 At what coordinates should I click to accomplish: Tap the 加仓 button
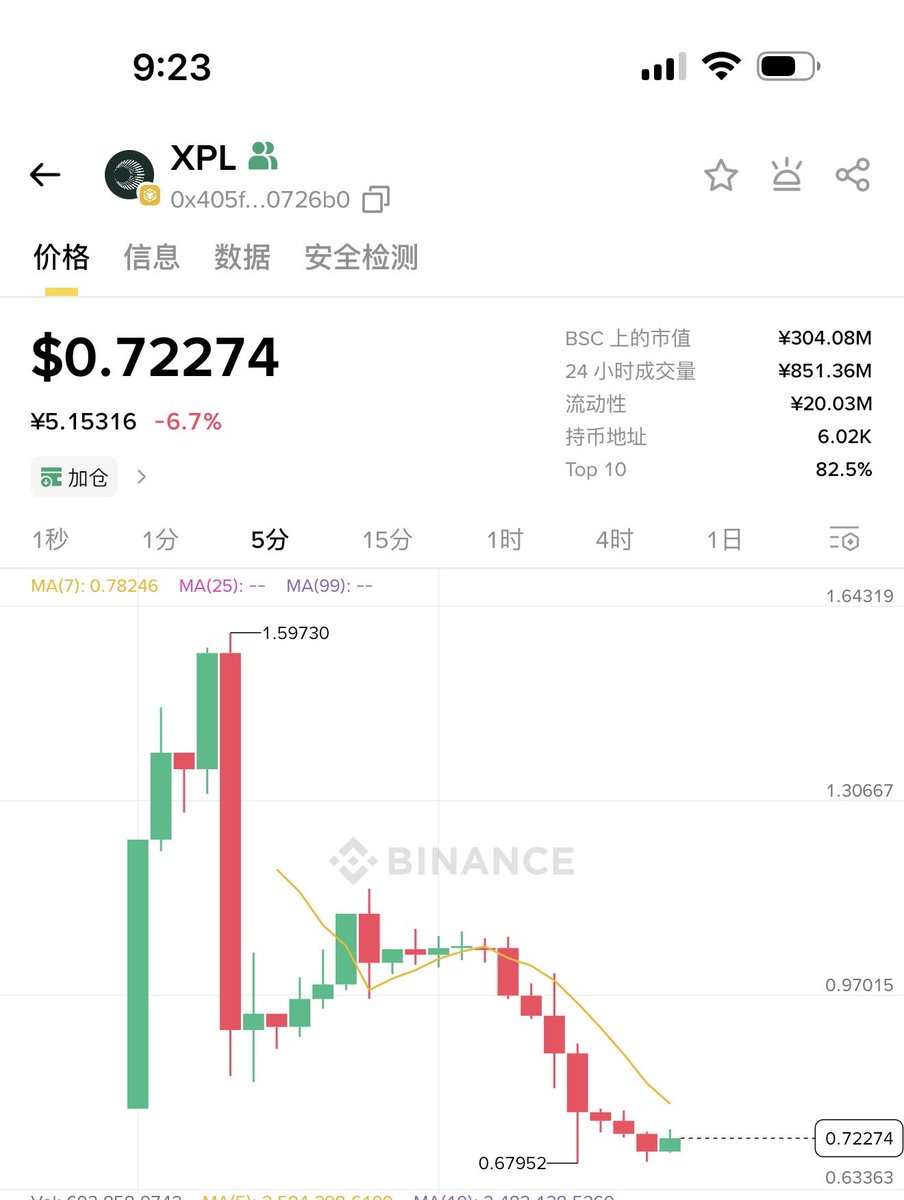pos(75,477)
